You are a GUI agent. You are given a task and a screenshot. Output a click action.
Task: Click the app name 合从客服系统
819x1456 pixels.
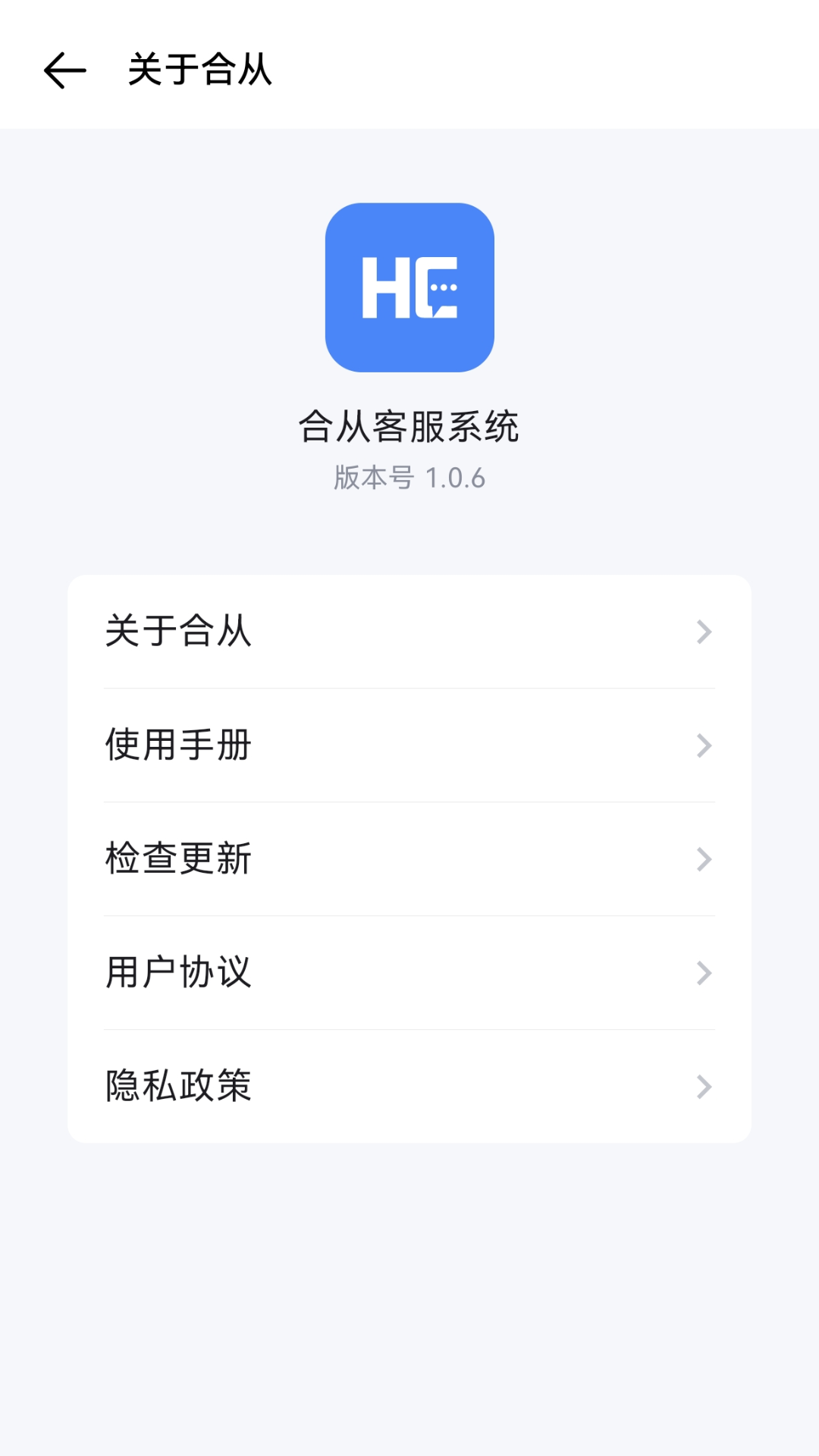[x=409, y=426]
